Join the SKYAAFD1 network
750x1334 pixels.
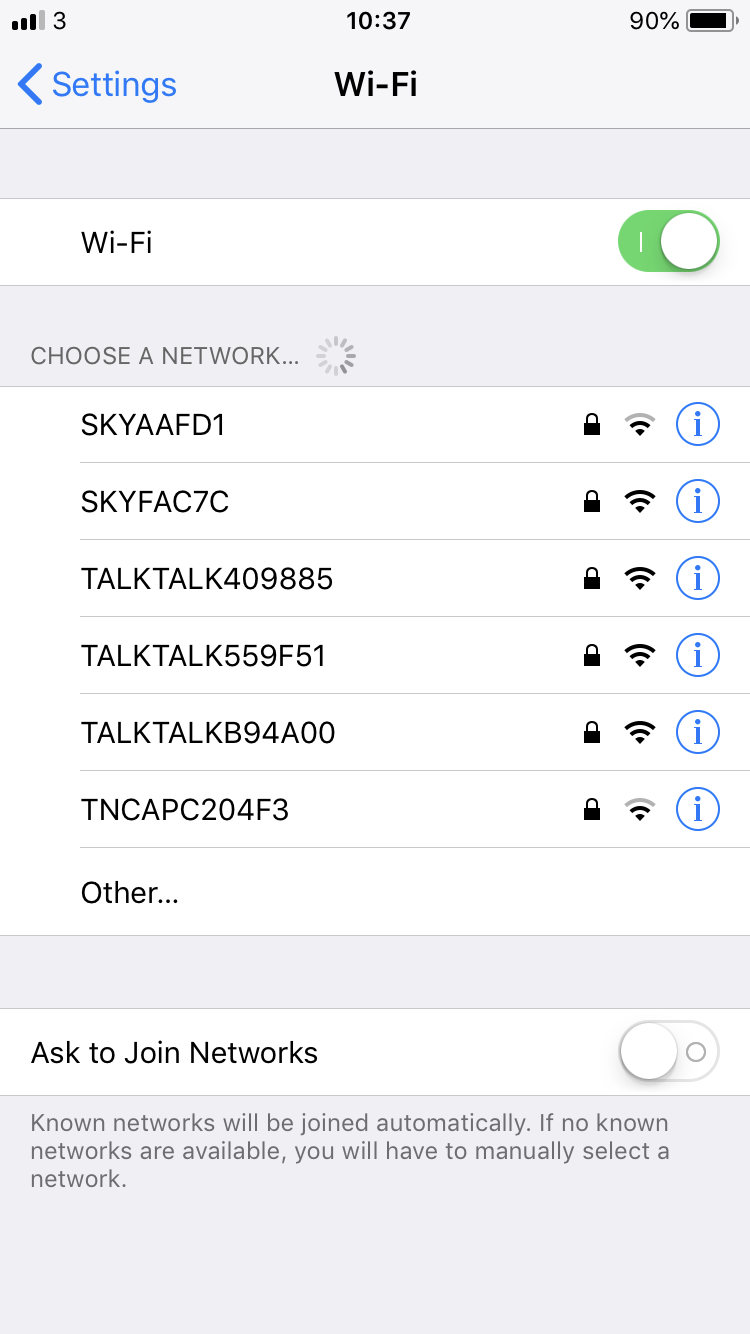point(375,425)
